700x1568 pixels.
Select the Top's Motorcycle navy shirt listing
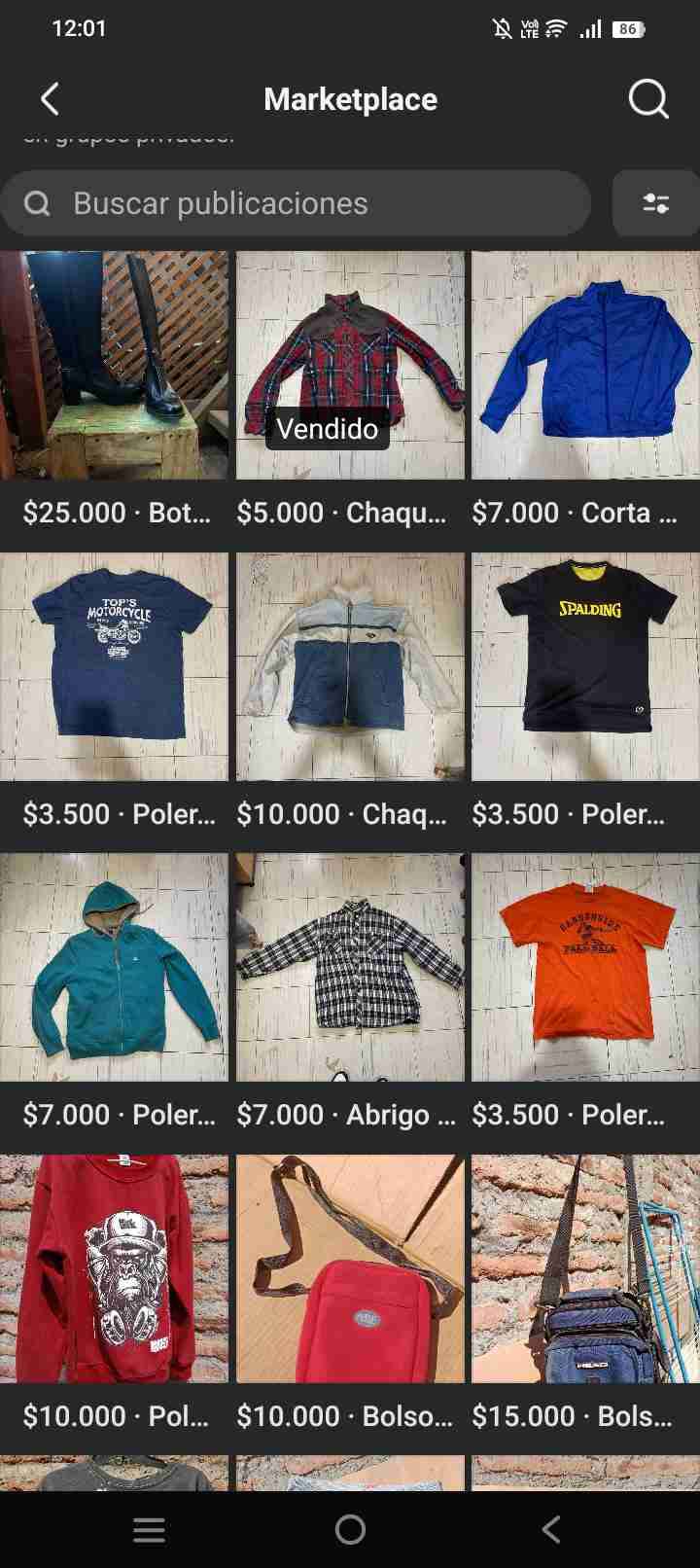114,667
